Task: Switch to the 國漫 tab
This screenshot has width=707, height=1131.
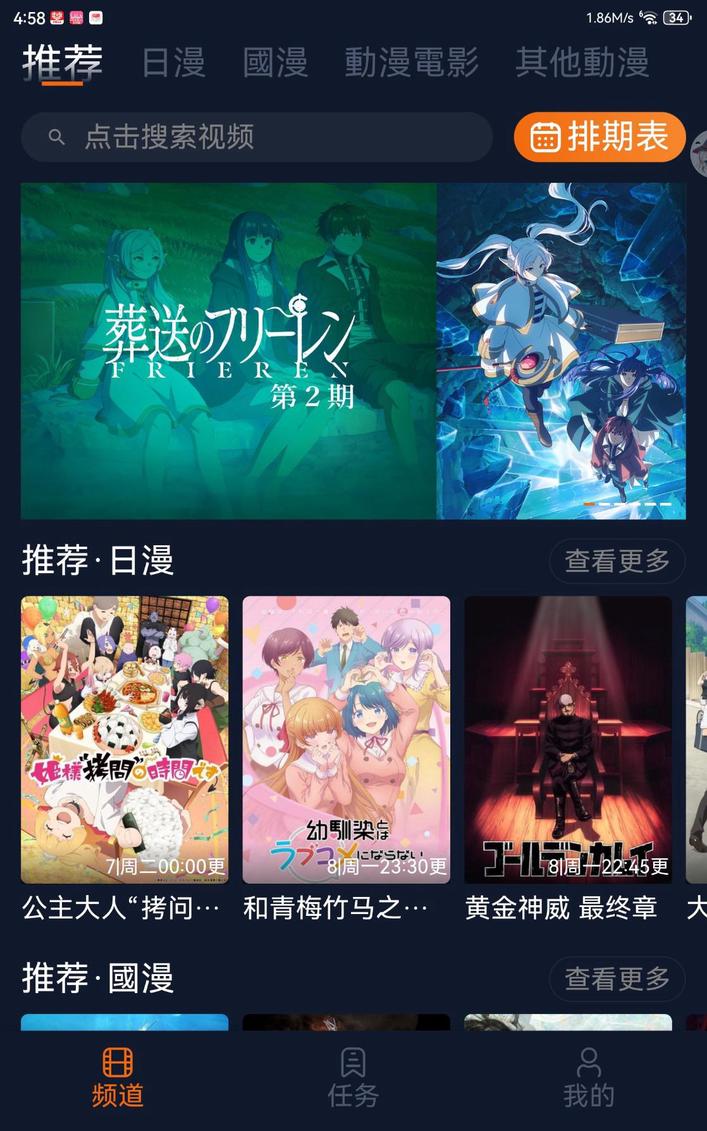Action: [x=275, y=62]
